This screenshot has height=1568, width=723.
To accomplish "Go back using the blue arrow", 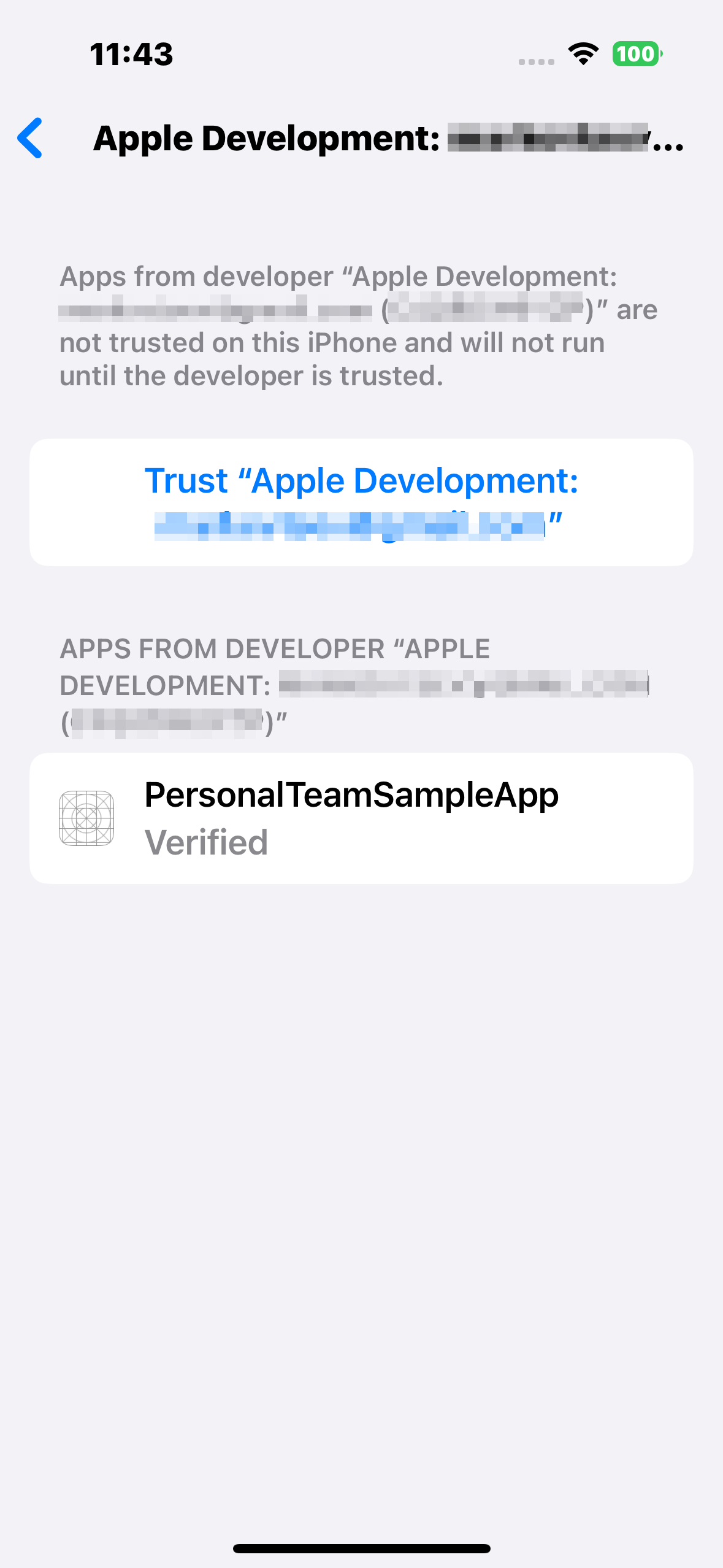I will point(31,138).
